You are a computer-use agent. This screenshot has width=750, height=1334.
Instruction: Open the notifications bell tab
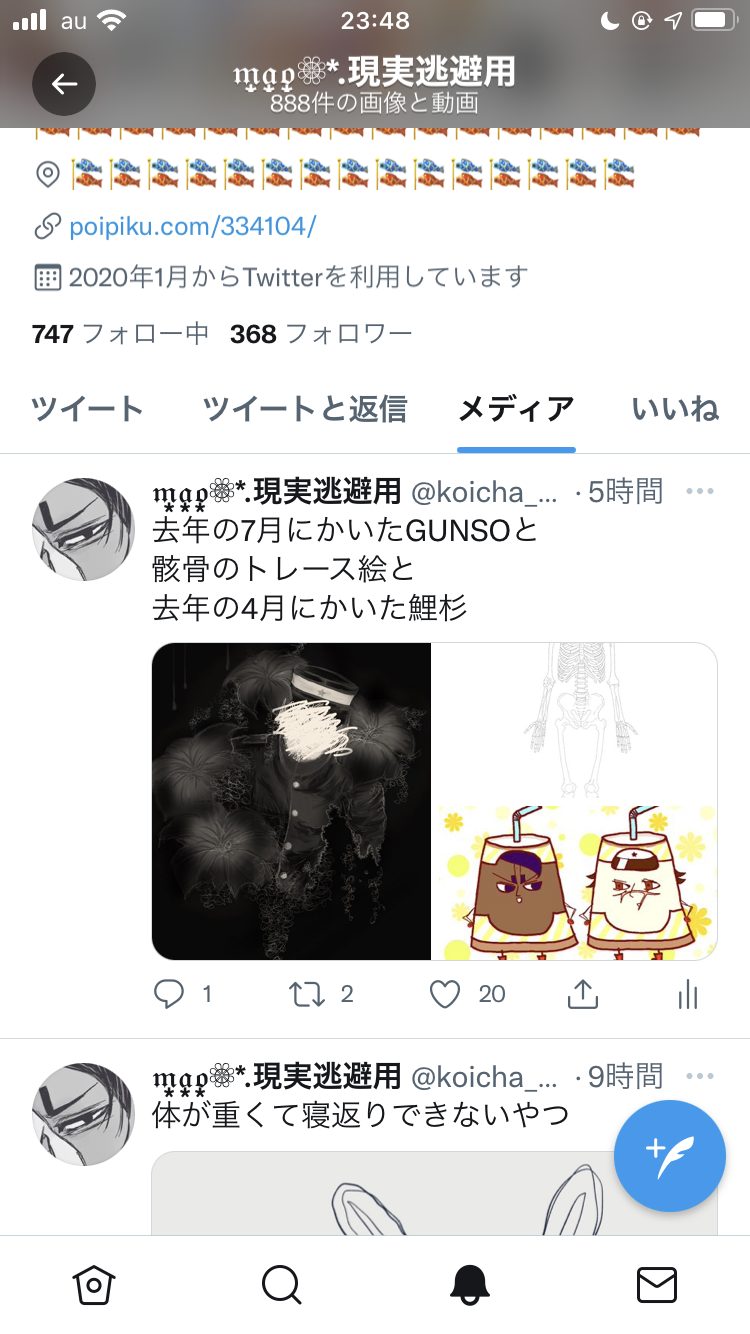(x=469, y=1284)
